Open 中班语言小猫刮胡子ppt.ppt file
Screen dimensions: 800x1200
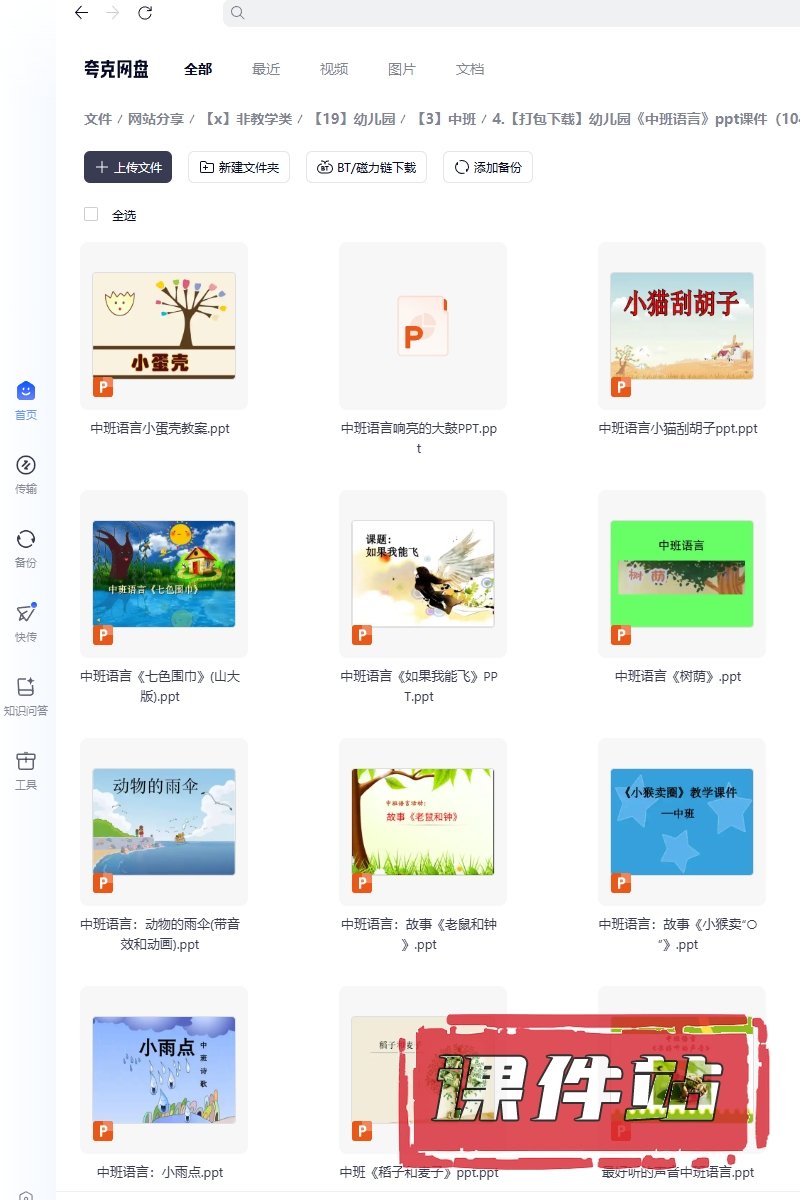pos(682,325)
